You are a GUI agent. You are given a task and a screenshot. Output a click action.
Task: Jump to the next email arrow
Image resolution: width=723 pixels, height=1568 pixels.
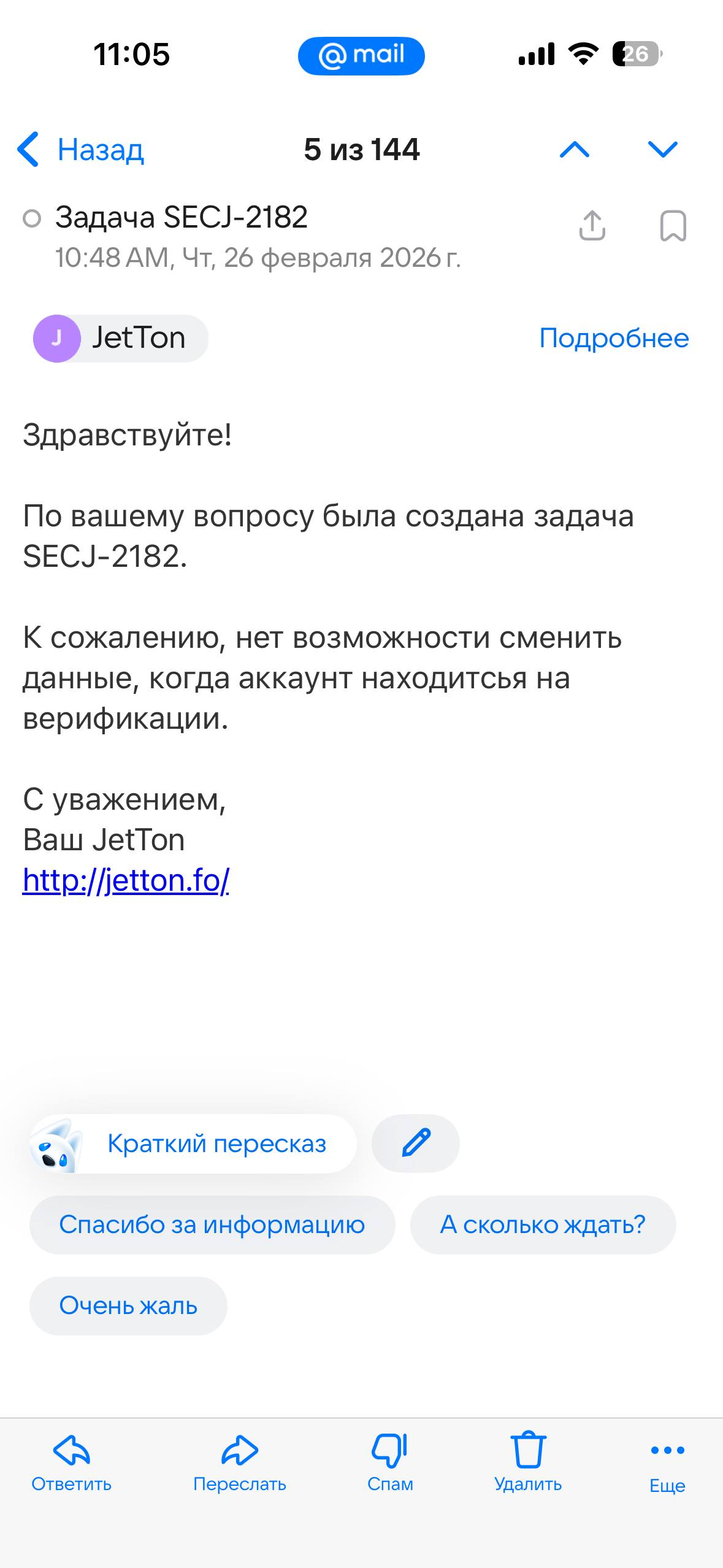point(662,150)
